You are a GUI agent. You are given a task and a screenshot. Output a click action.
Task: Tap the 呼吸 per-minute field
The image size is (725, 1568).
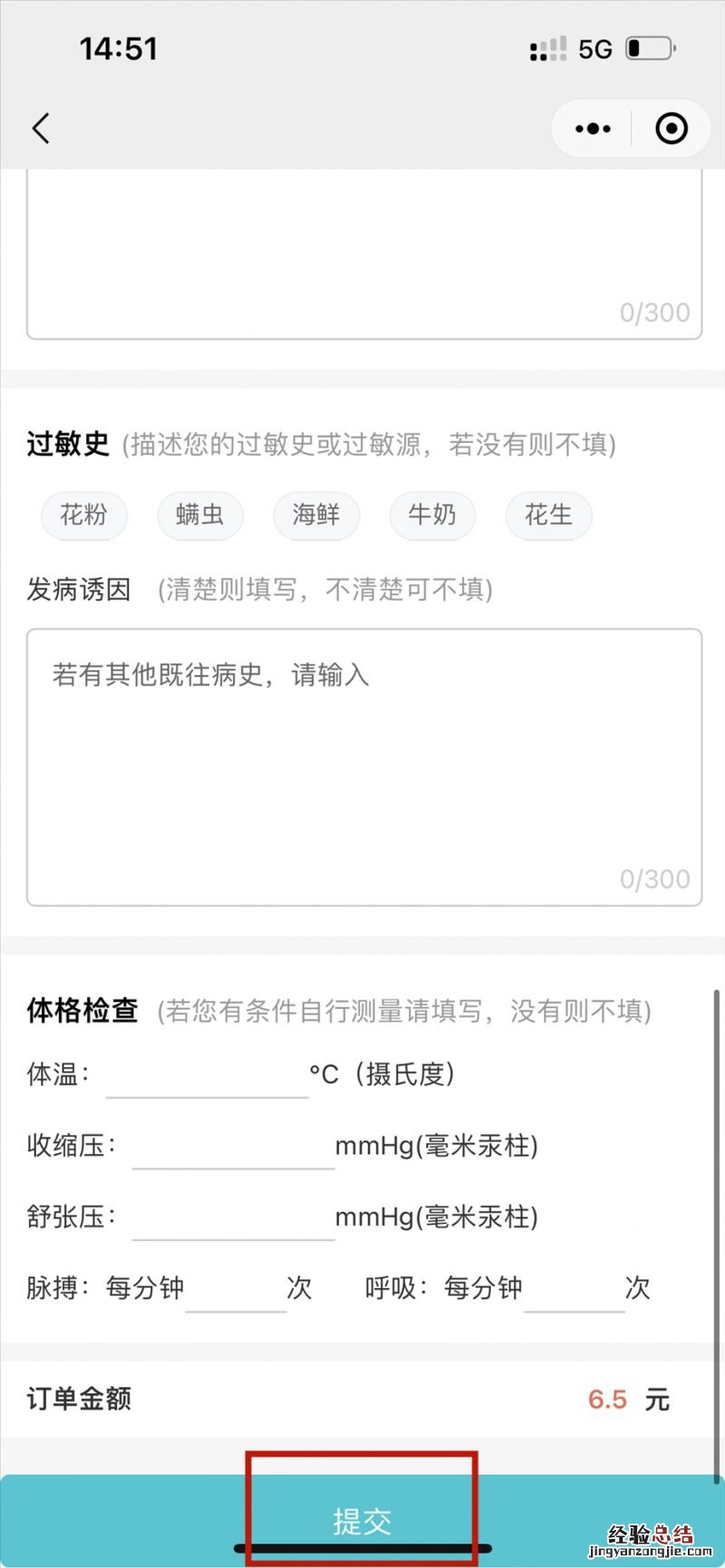click(x=574, y=1289)
